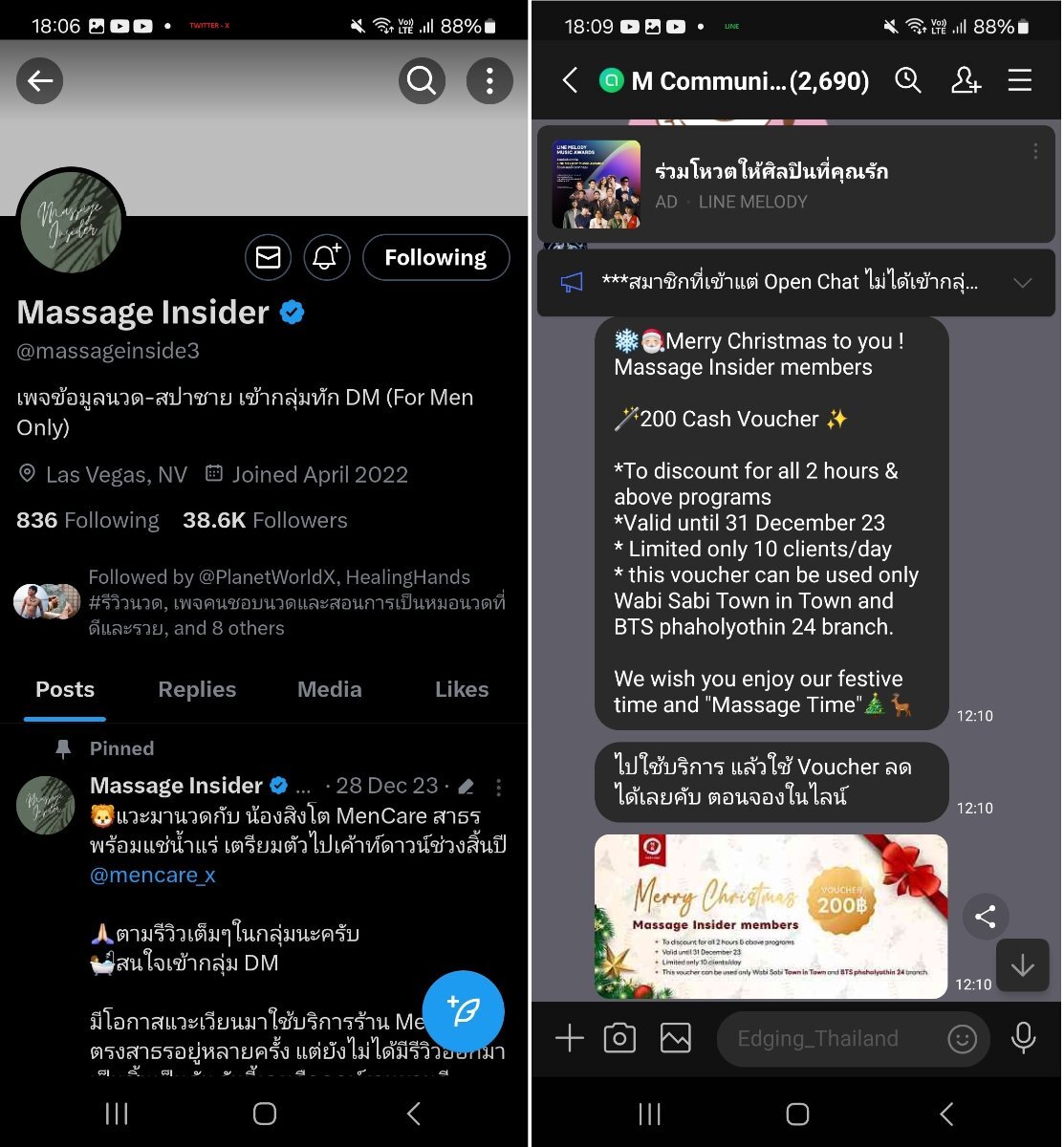Switch to the Replies tab

[x=197, y=689]
